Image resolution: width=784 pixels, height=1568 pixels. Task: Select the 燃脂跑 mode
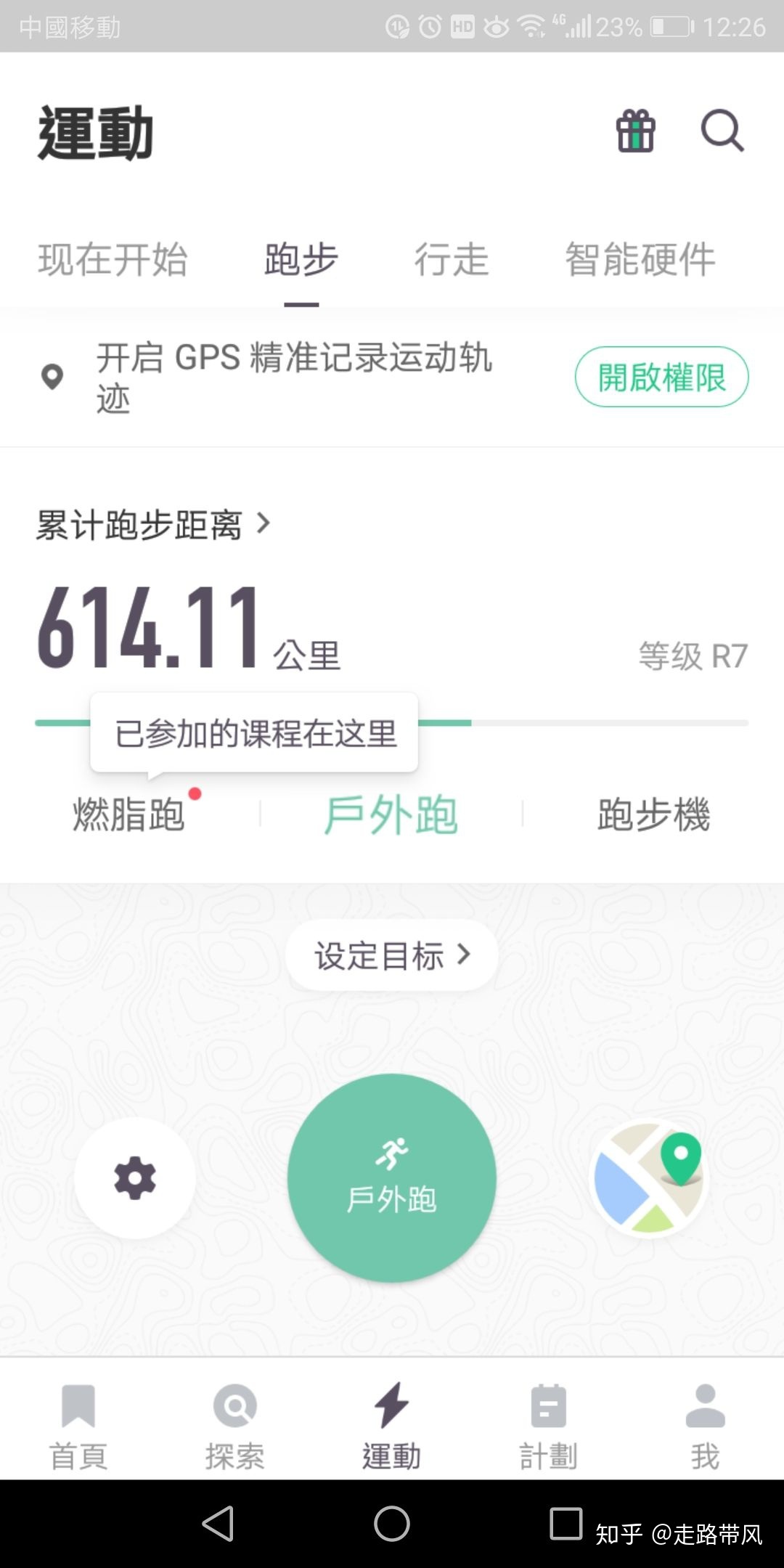click(129, 814)
